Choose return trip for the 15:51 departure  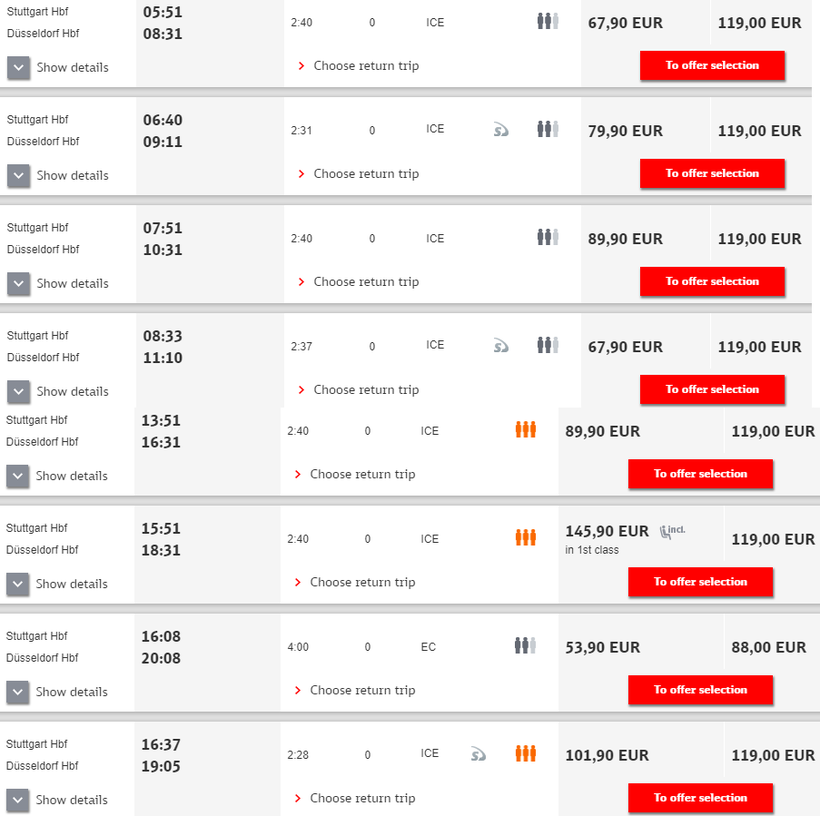[x=361, y=582]
